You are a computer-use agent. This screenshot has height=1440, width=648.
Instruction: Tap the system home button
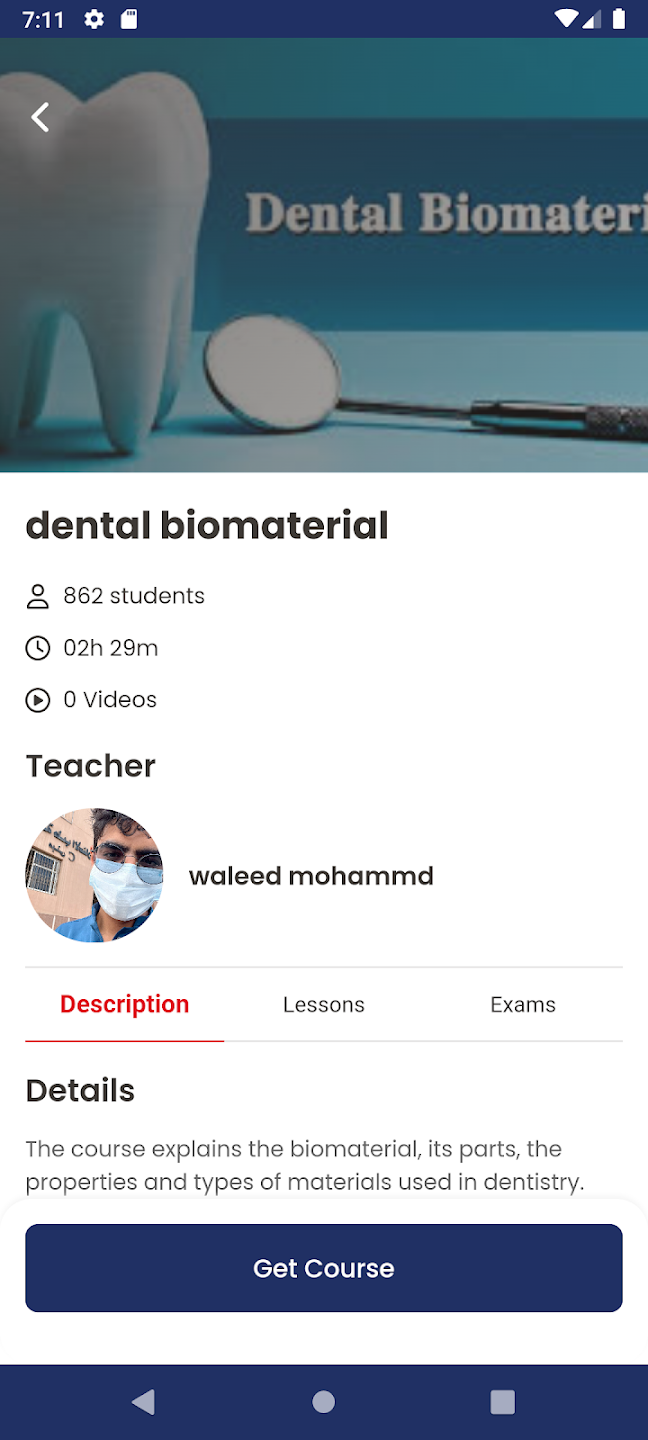coord(324,1402)
